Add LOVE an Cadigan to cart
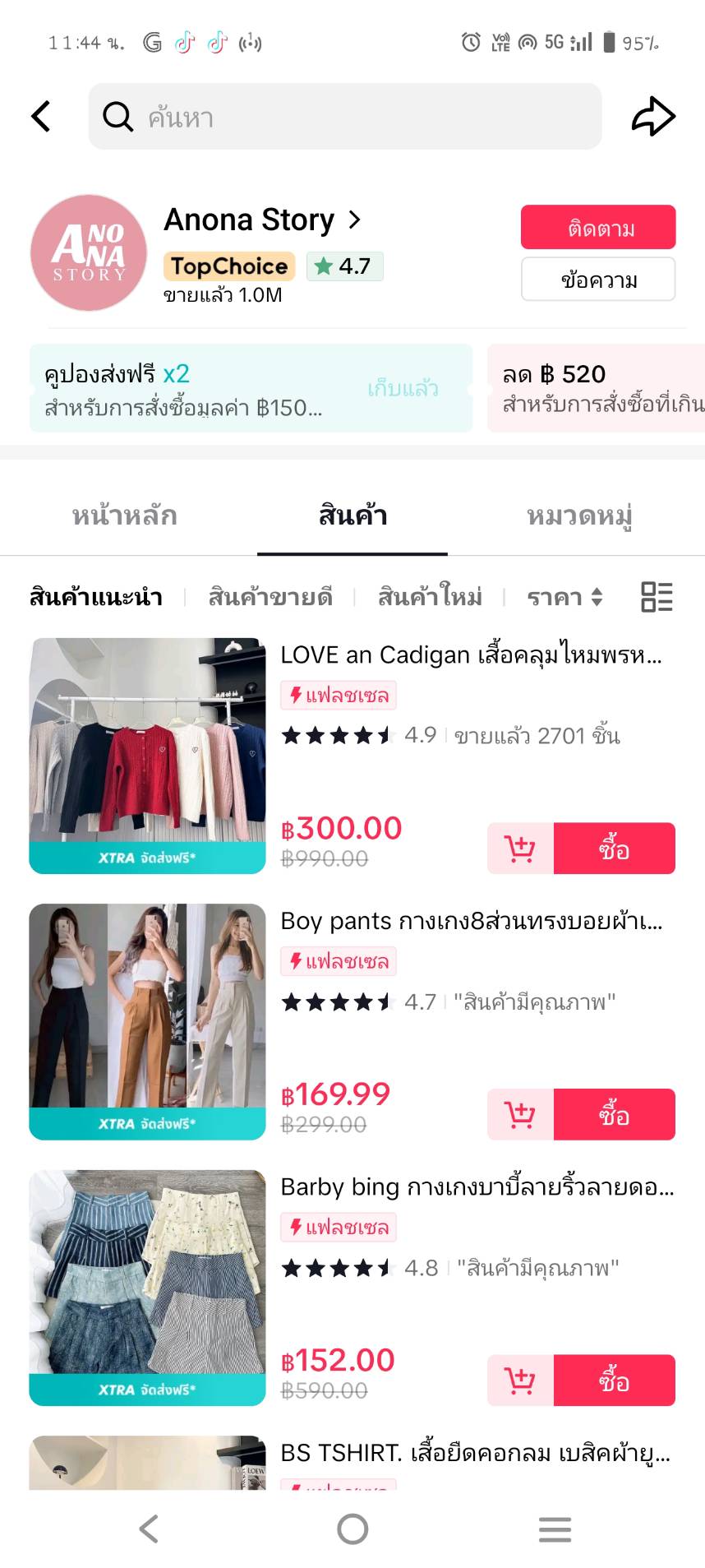Screen dimensions: 705x1568 click(x=520, y=849)
